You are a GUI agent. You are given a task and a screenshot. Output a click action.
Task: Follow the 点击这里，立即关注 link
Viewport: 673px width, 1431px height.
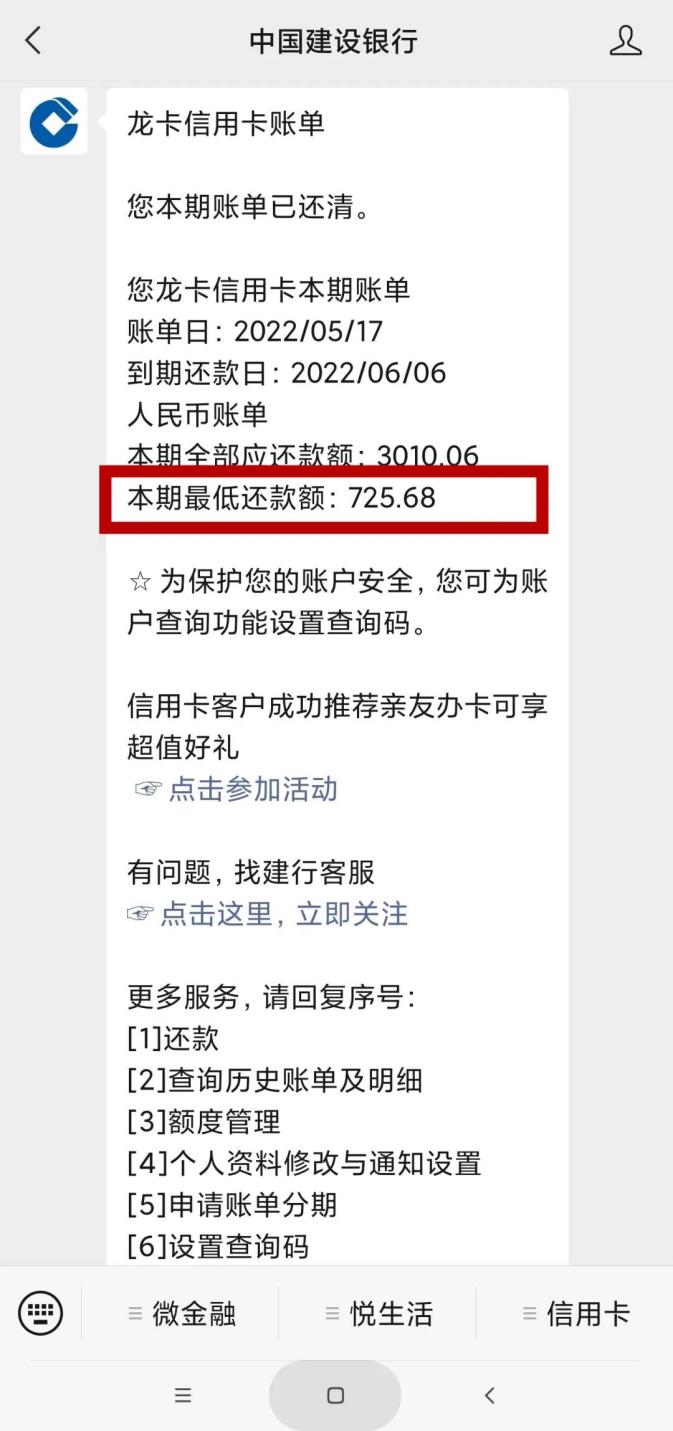click(x=267, y=914)
